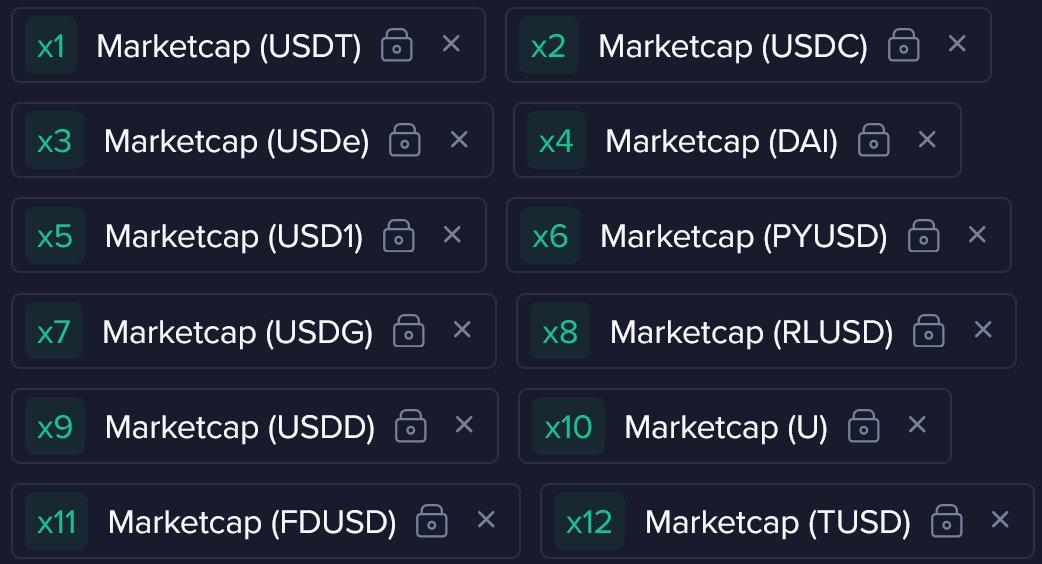Remove Marketcap (DAI) from the list
The height and width of the screenshot is (564, 1042).
[x=927, y=139]
